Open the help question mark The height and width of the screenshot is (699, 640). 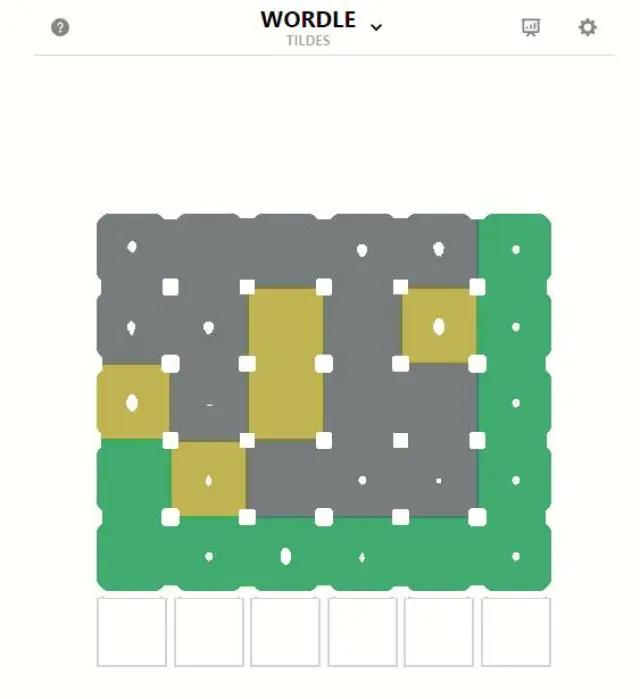pos(60,27)
